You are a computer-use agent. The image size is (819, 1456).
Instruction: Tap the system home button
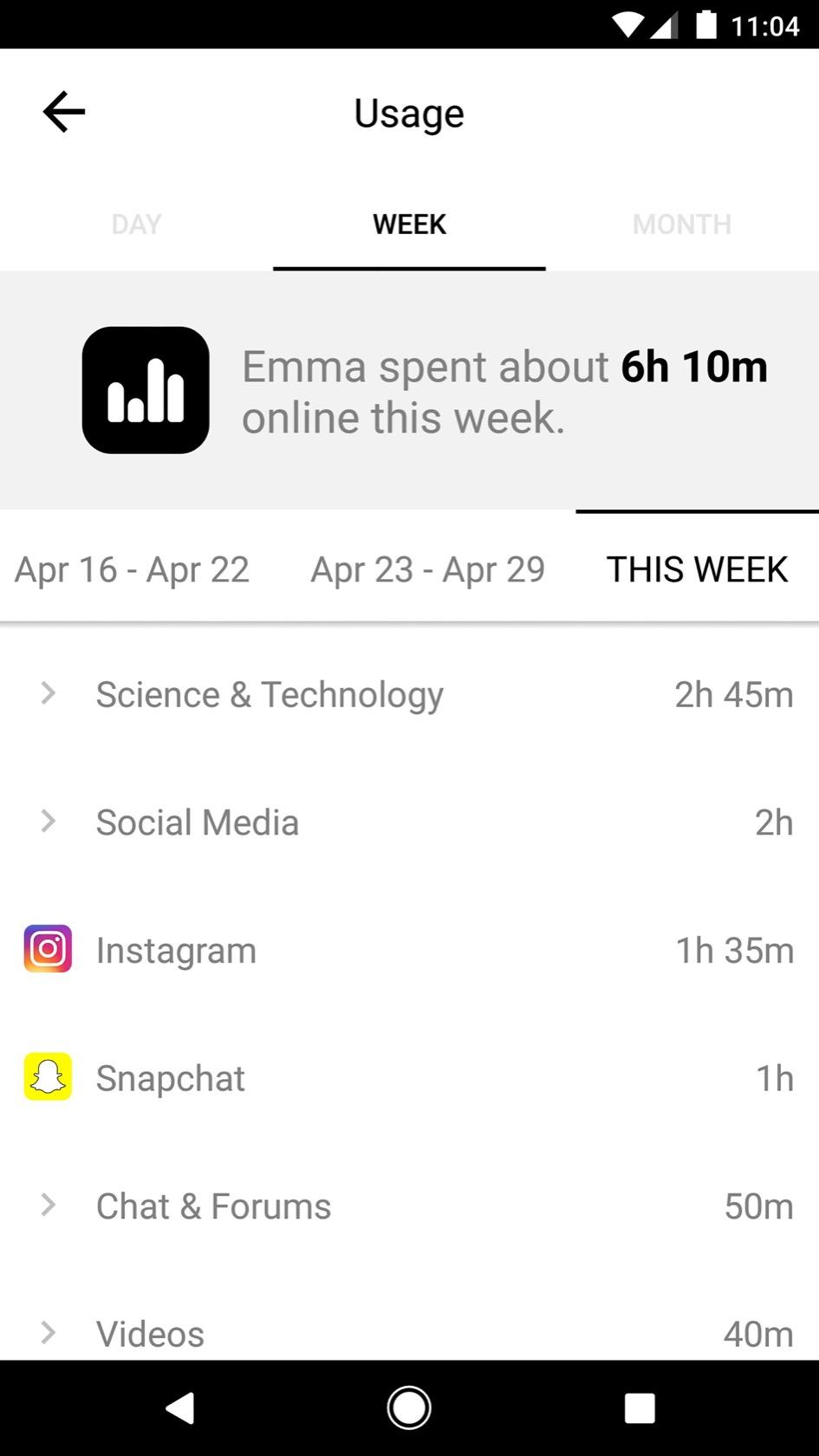[409, 1408]
